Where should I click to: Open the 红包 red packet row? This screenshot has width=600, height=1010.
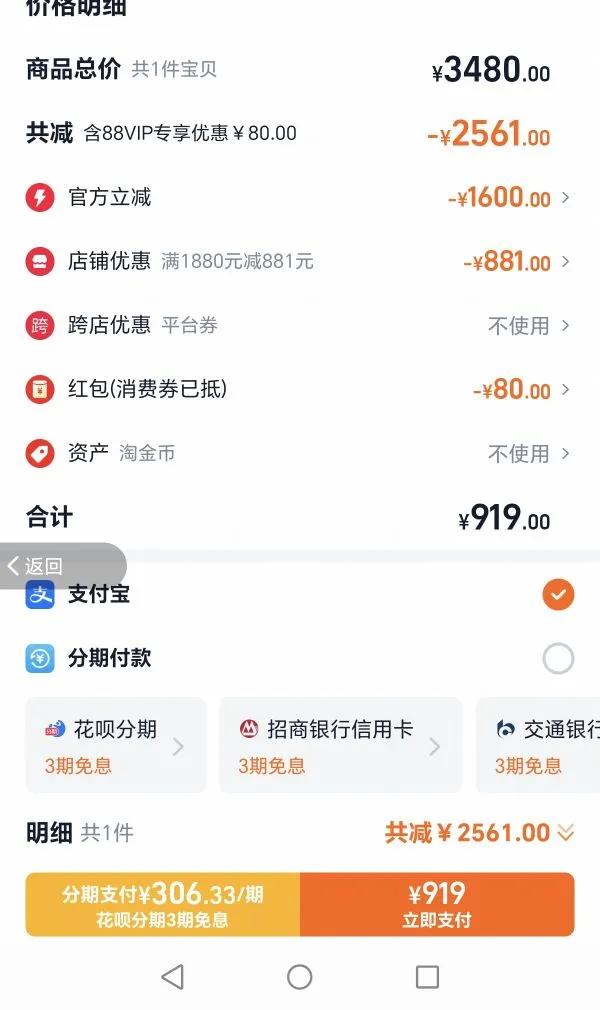[300, 389]
